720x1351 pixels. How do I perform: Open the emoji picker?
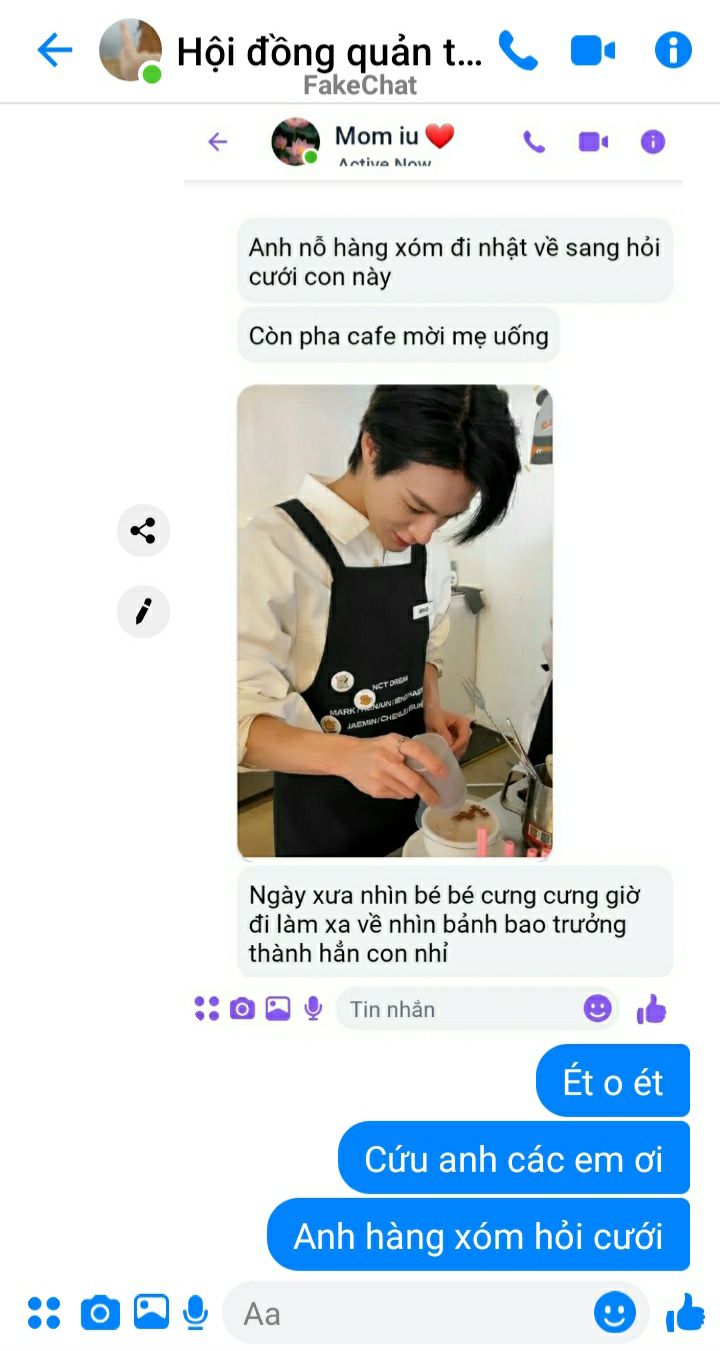(x=615, y=1312)
